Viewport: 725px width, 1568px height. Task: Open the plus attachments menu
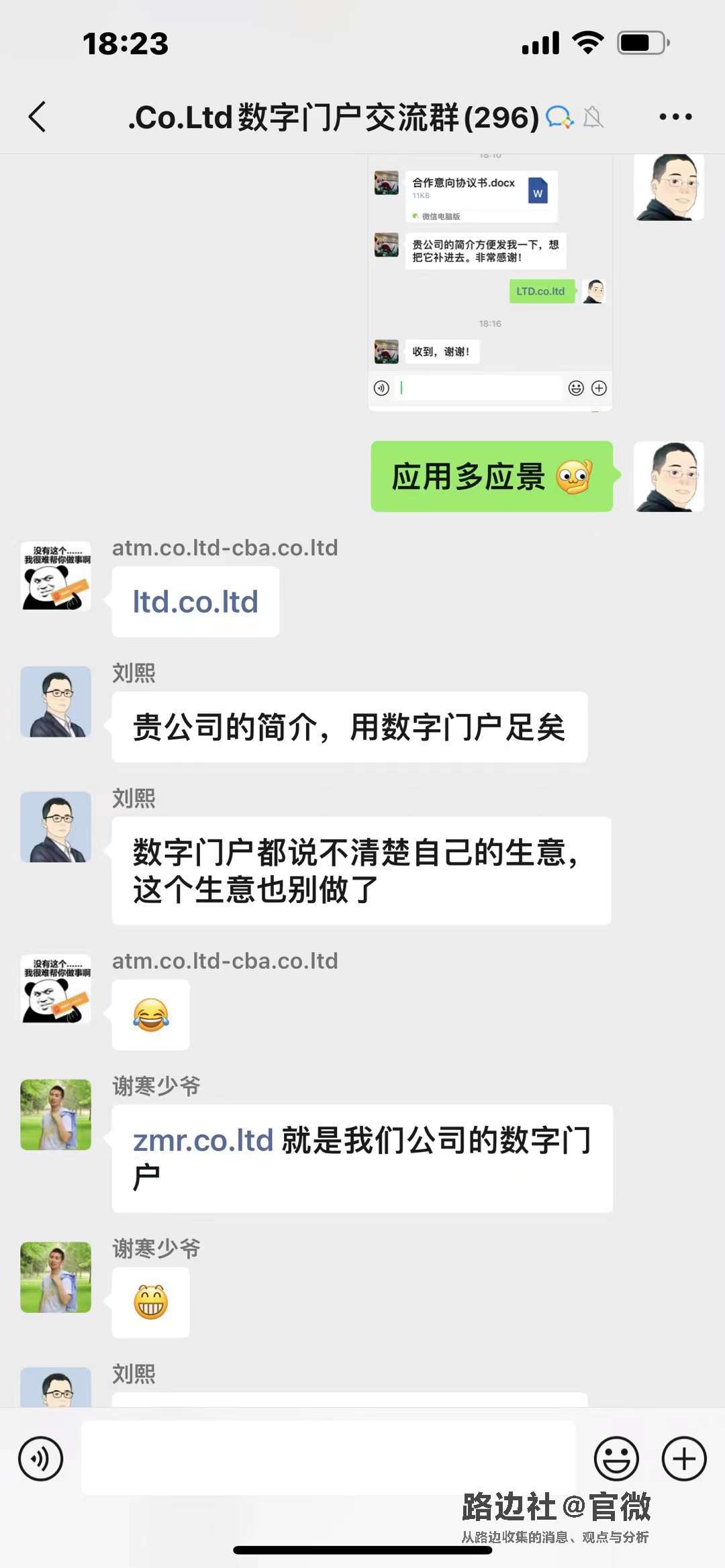pos(684,1458)
